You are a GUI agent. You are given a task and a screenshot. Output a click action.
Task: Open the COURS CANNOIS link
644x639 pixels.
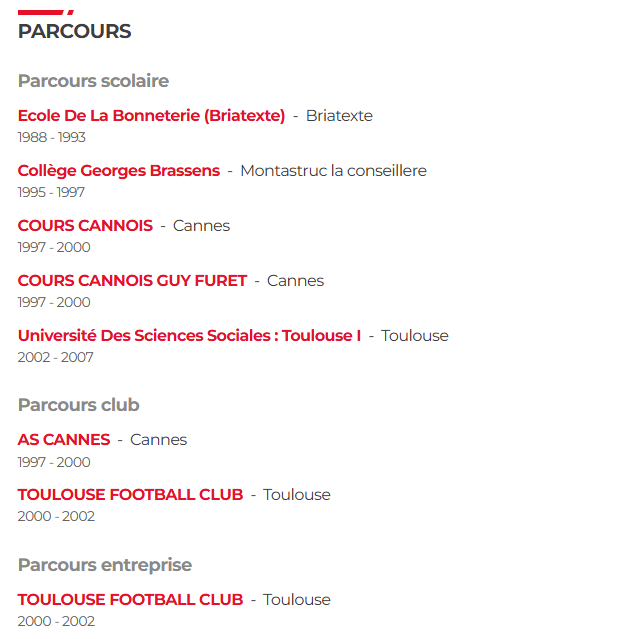point(85,225)
